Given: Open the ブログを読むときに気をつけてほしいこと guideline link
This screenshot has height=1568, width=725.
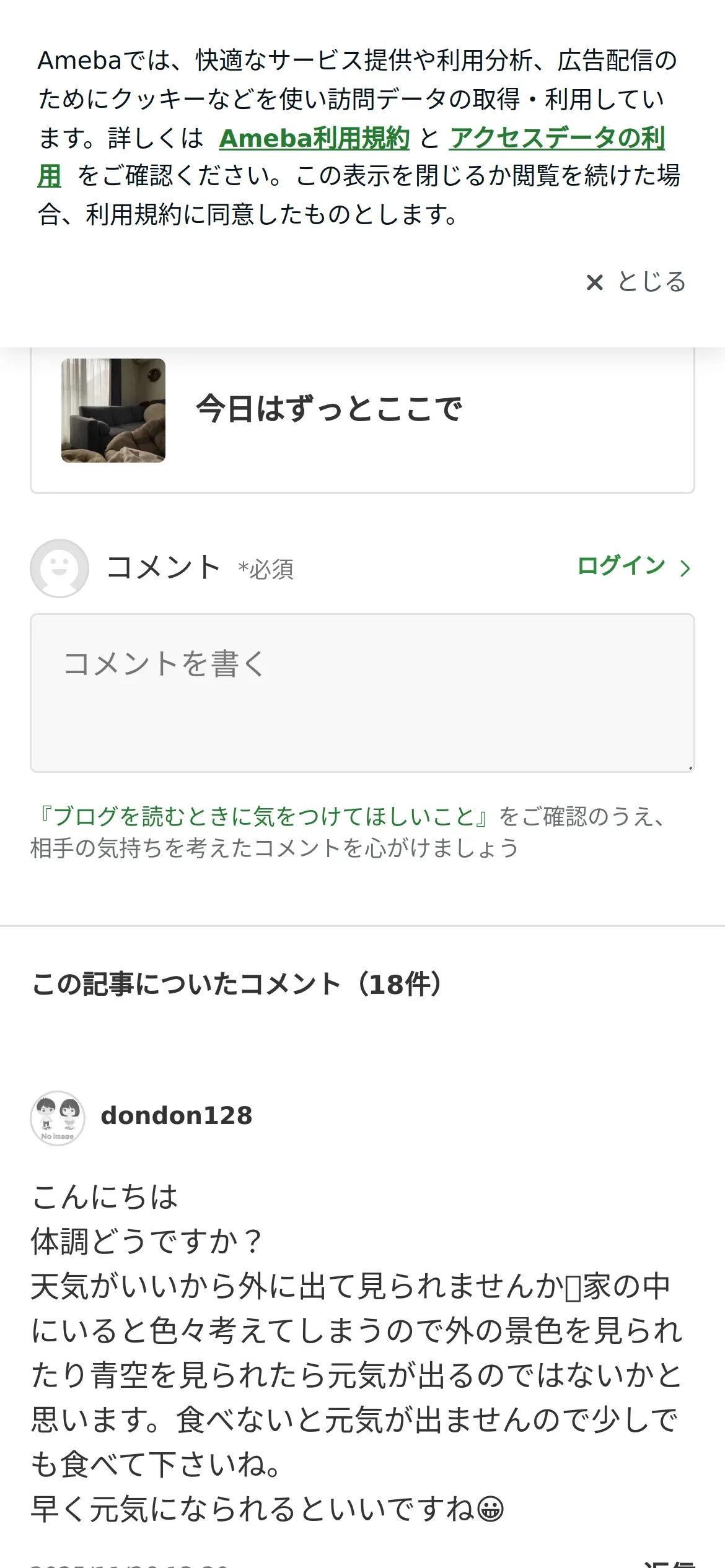Looking at the screenshot, I should 264,816.
